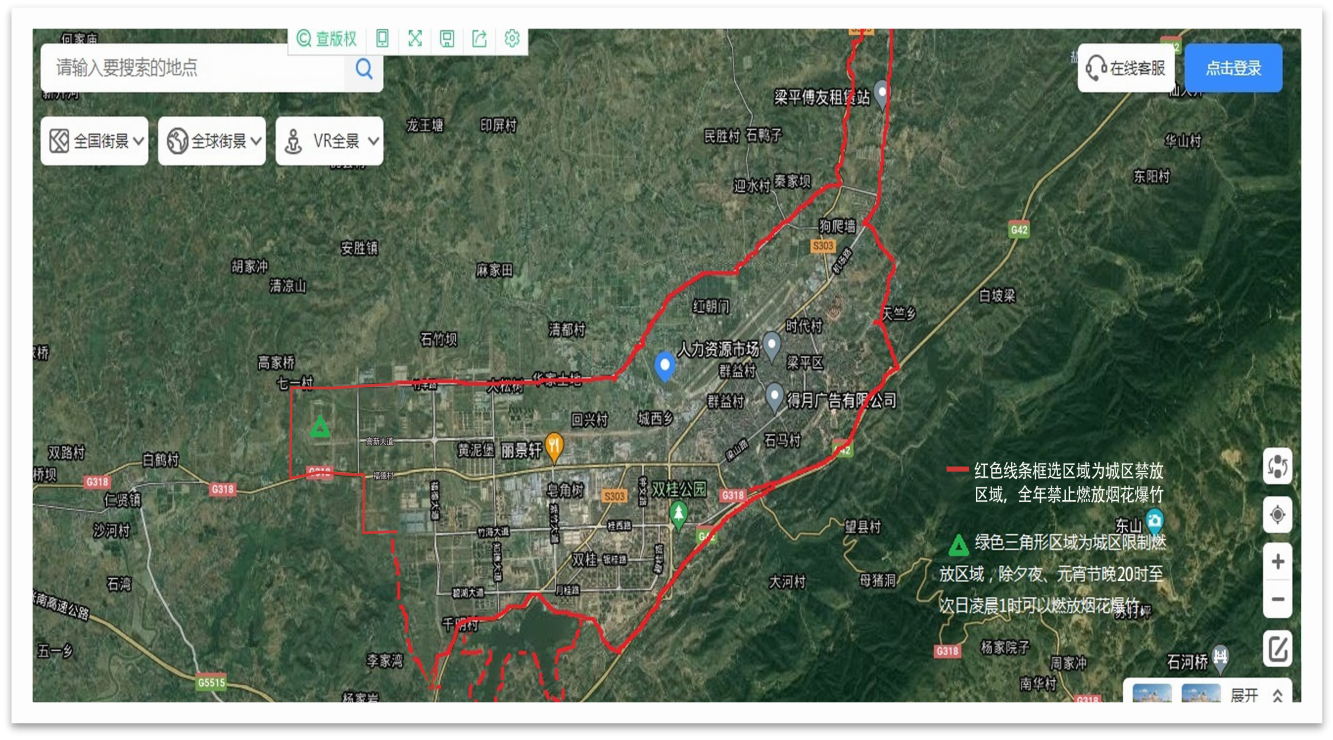Locate my current position
The height and width of the screenshot is (740, 1333).
1277,515
